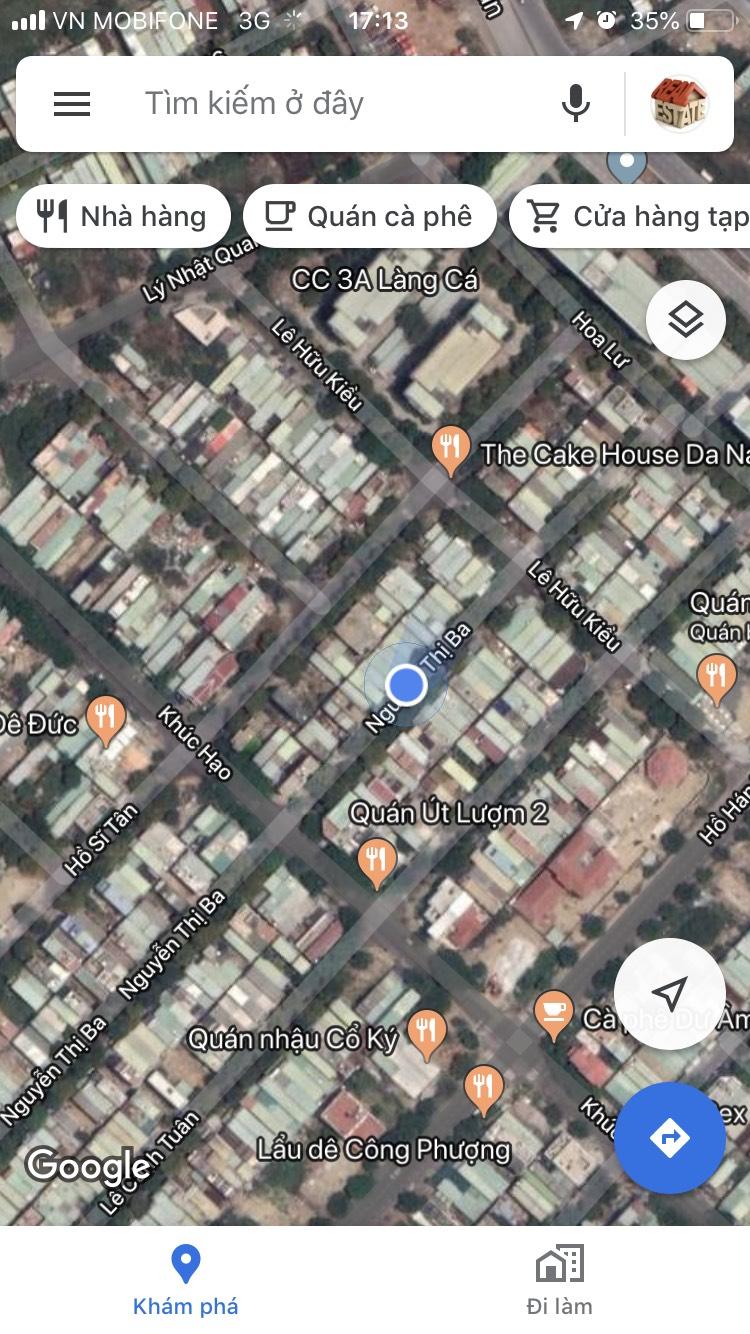Open the Dê Đức restaurant marker
This screenshot has height=1334, width=750.
106,718
